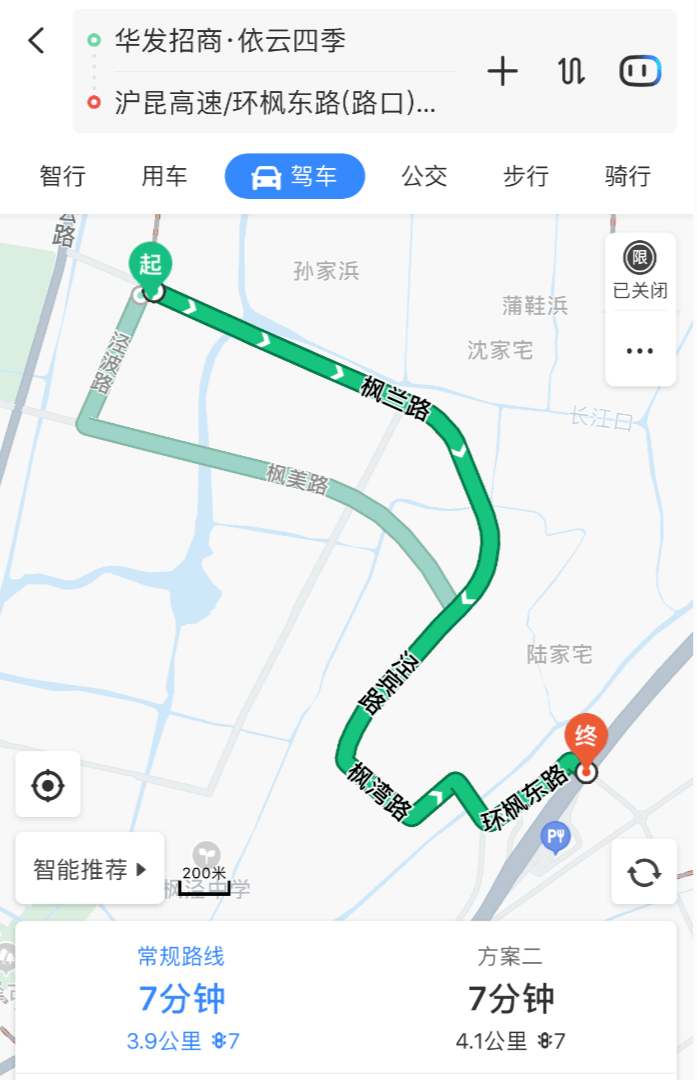698x1080 pixels.
Task: Open the assistant robot icon
Action: pyautogui.click(x=640, y=71)
